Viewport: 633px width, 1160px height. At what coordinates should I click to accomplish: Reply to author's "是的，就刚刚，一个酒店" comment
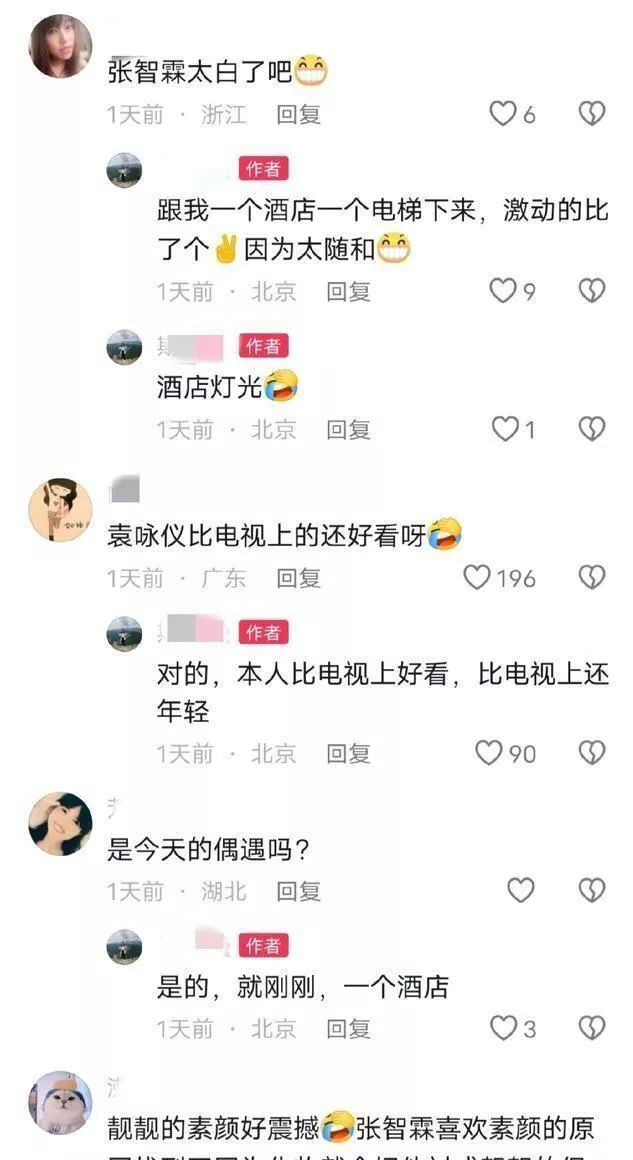348,1028
